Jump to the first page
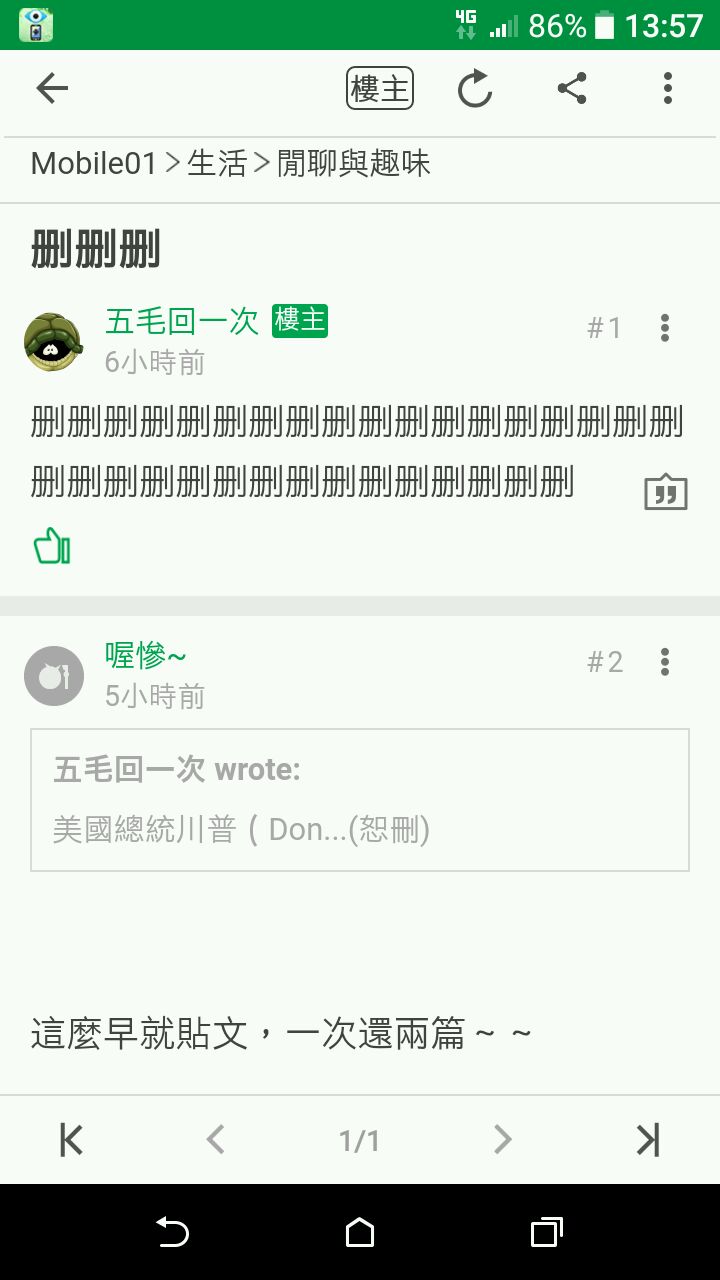Screen dimensions: 720x1280 coord(71,1140)
